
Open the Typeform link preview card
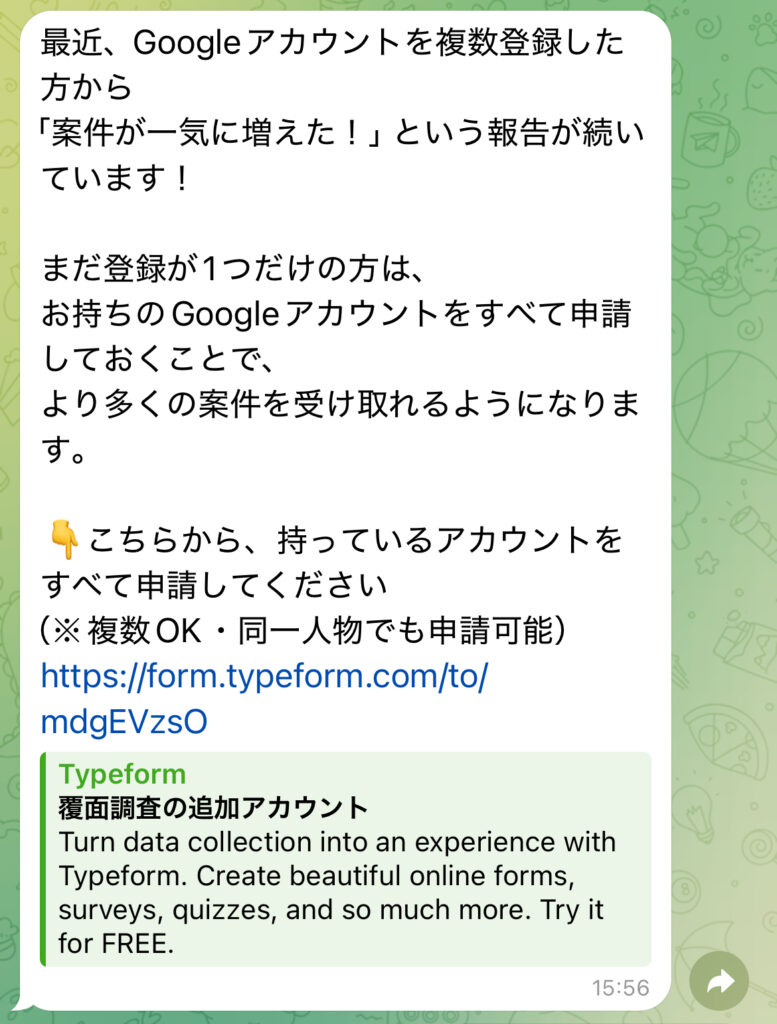pyautogui.click(x=346, y=859)
